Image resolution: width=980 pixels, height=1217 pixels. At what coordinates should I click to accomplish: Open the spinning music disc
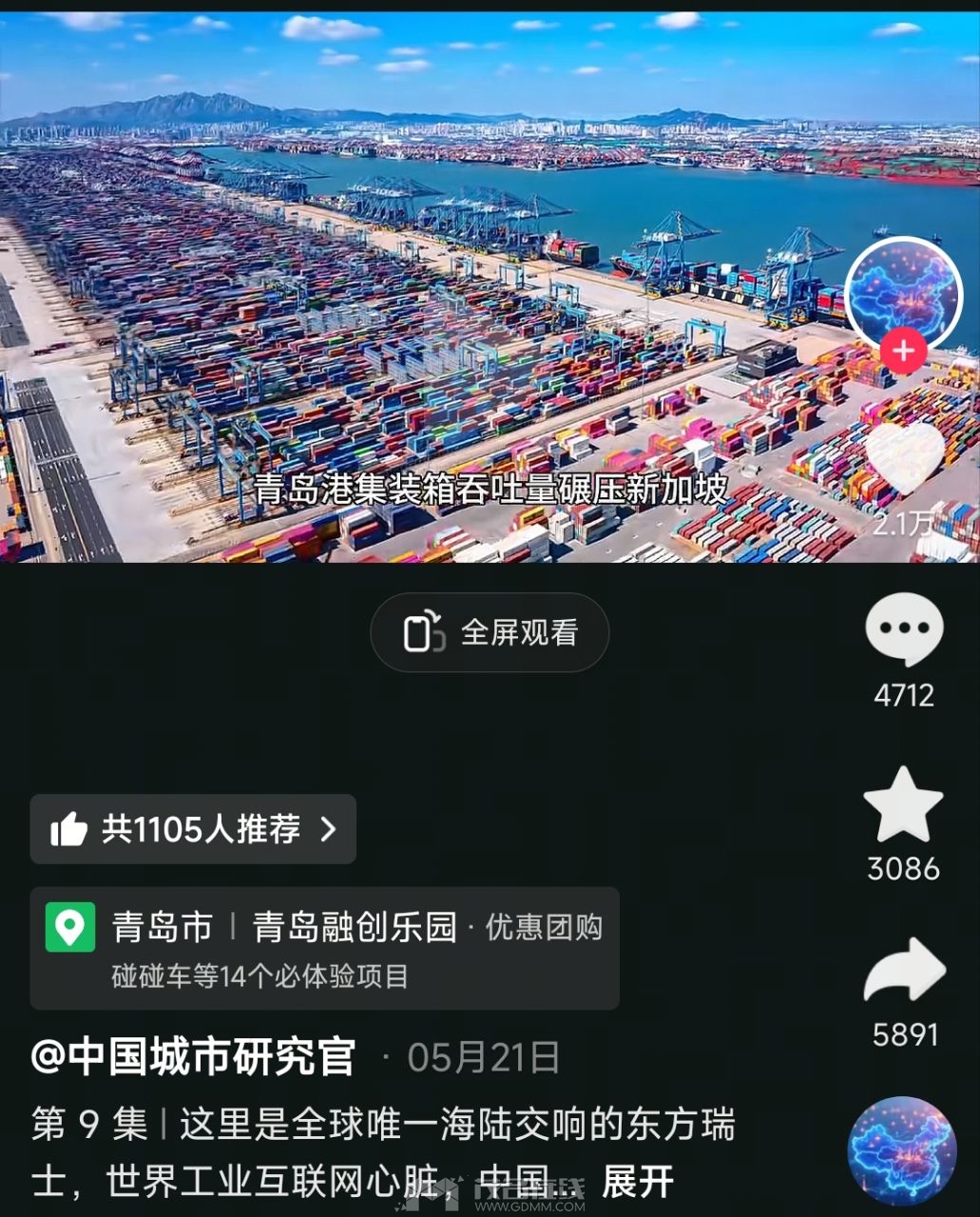click(x=901, y=1151)
